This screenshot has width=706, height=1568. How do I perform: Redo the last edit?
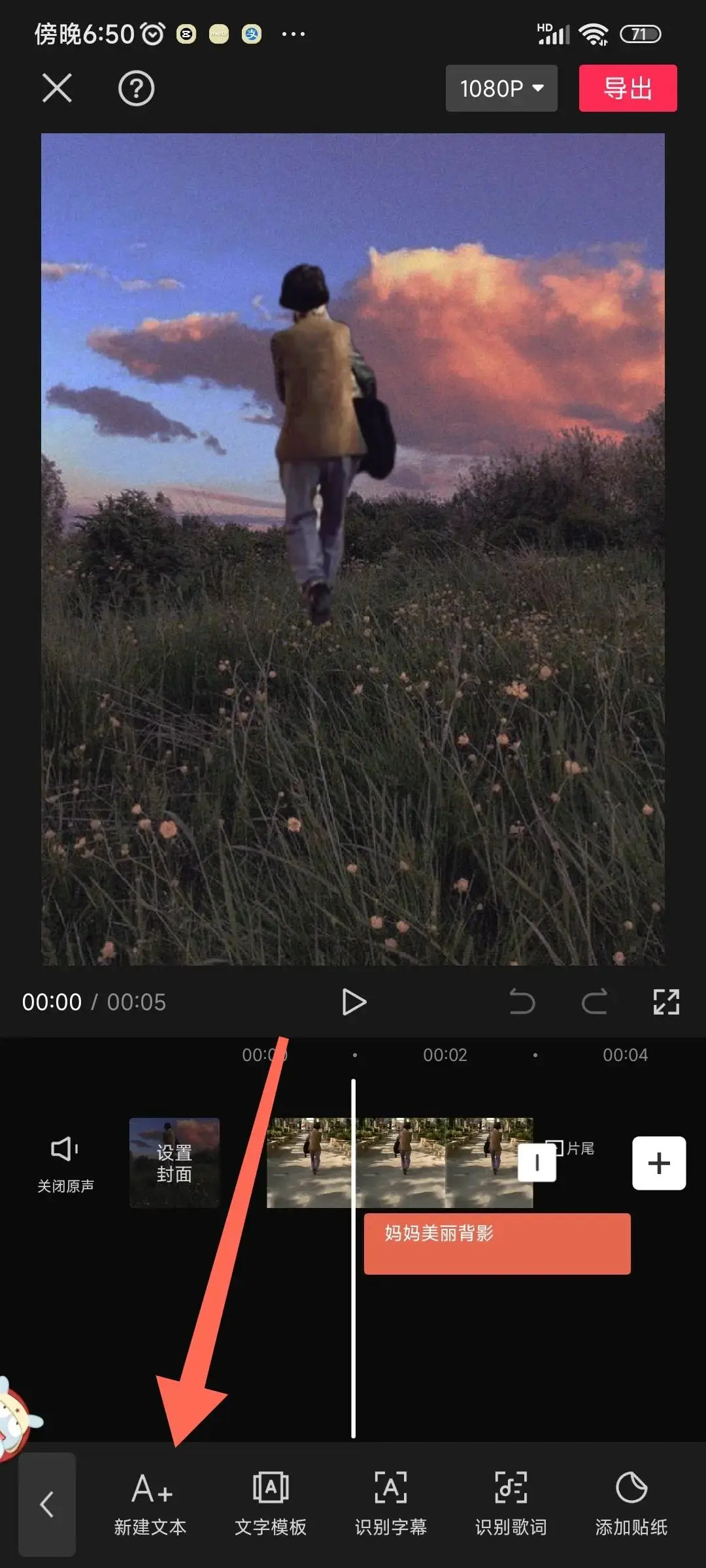(594, 1002)
